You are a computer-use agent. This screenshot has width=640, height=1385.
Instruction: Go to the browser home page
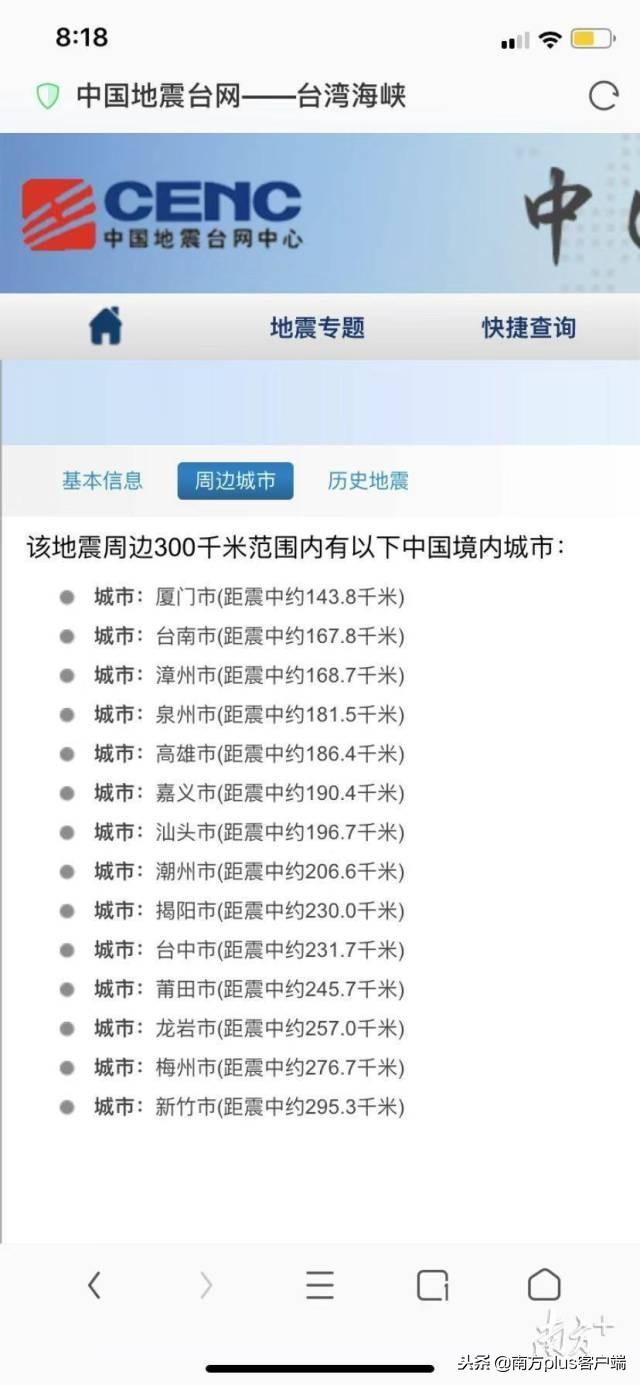point(544,1285)
